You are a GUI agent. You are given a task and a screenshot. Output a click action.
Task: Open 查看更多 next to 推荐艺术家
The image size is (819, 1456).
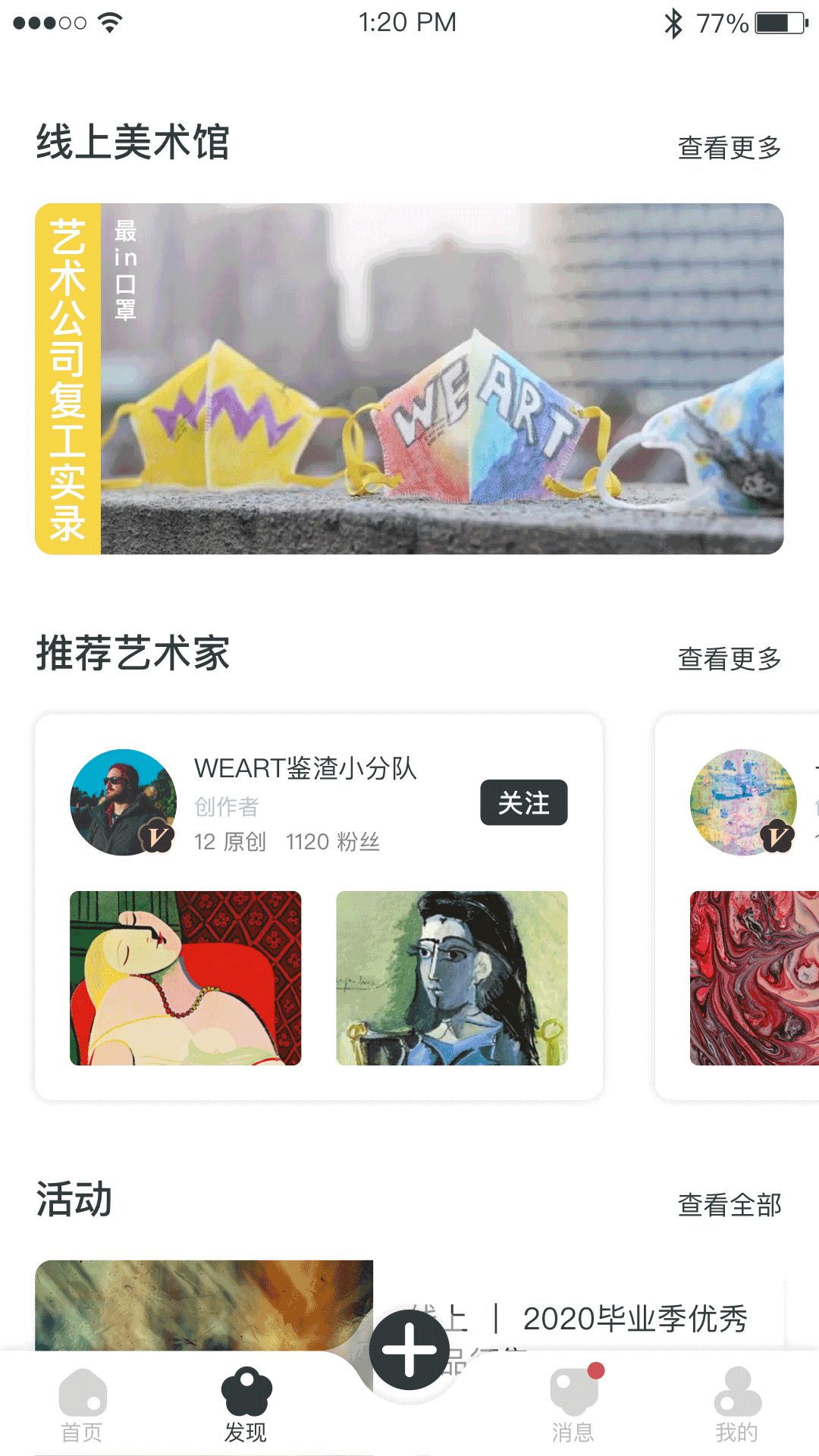(729, 659)
